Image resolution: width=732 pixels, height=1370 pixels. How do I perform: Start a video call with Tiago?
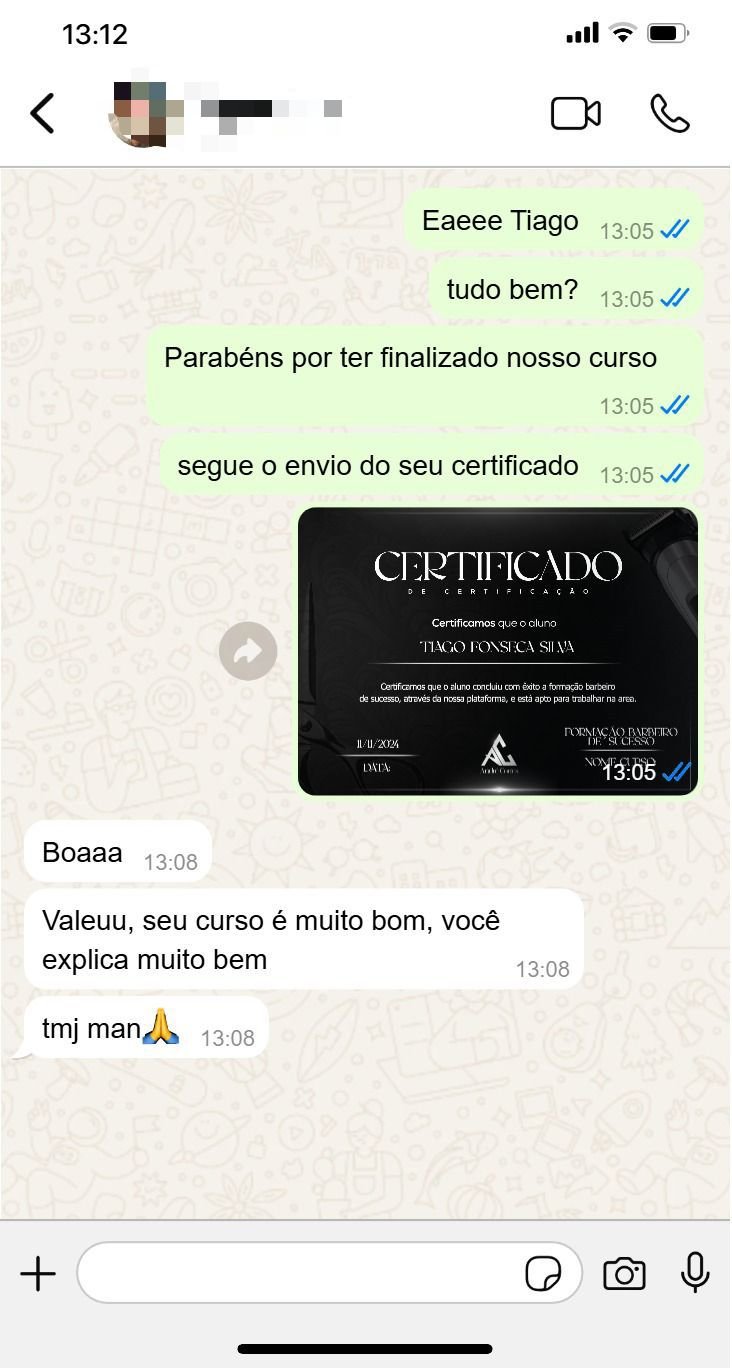[575, 113]
